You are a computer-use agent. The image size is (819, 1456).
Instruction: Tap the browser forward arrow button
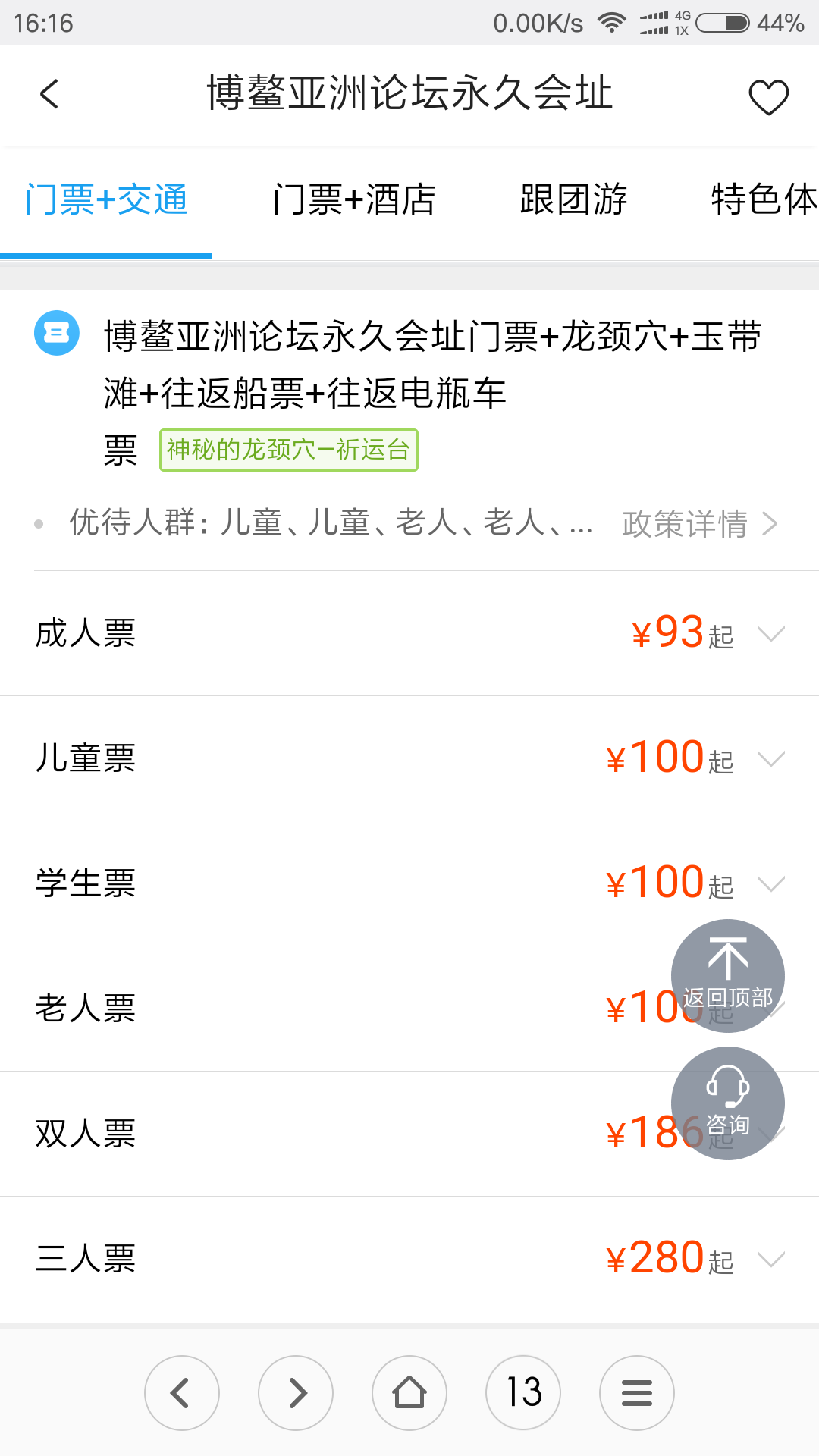point(296,1393)
